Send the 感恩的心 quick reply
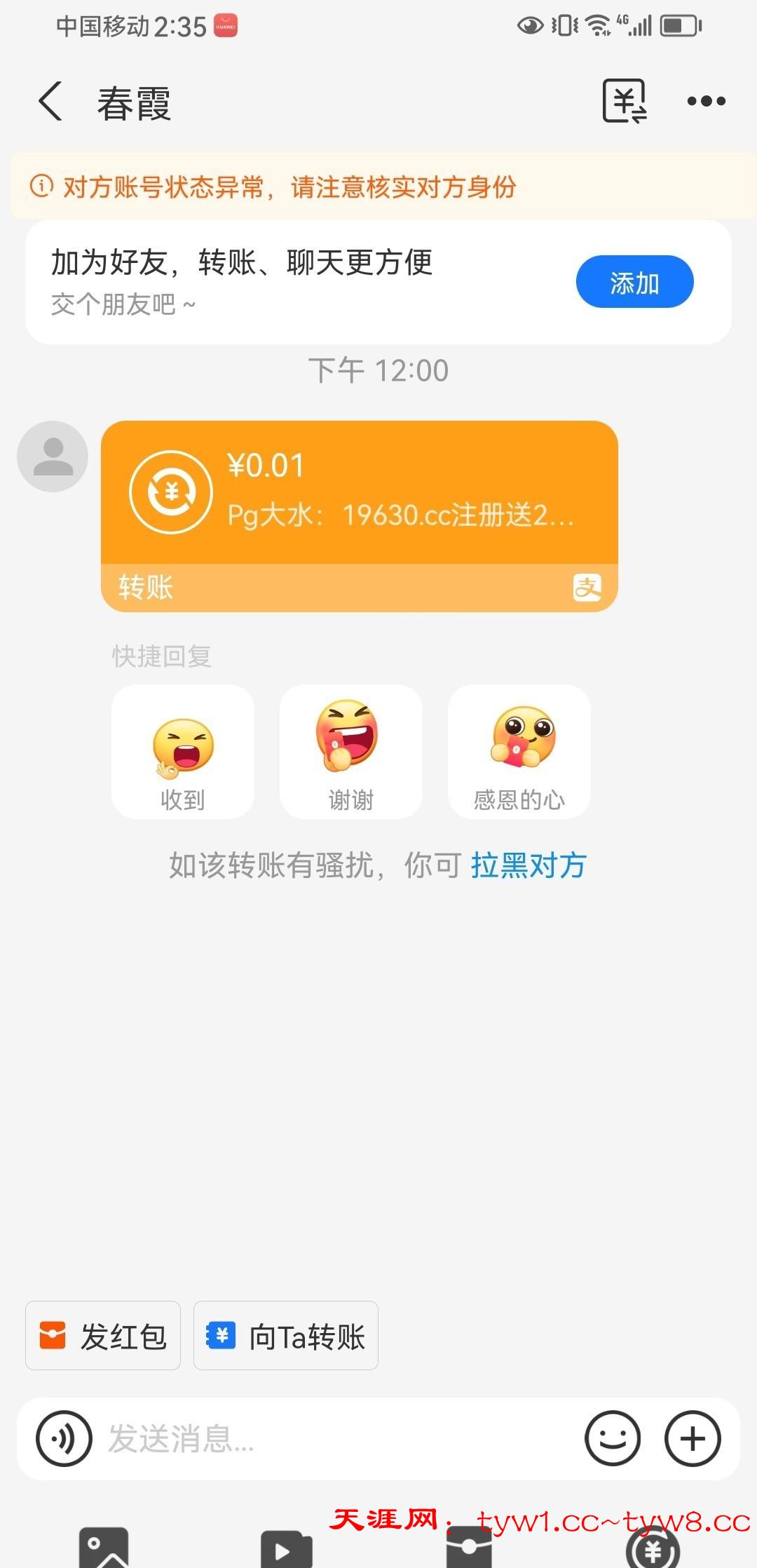 click(519, 752)
